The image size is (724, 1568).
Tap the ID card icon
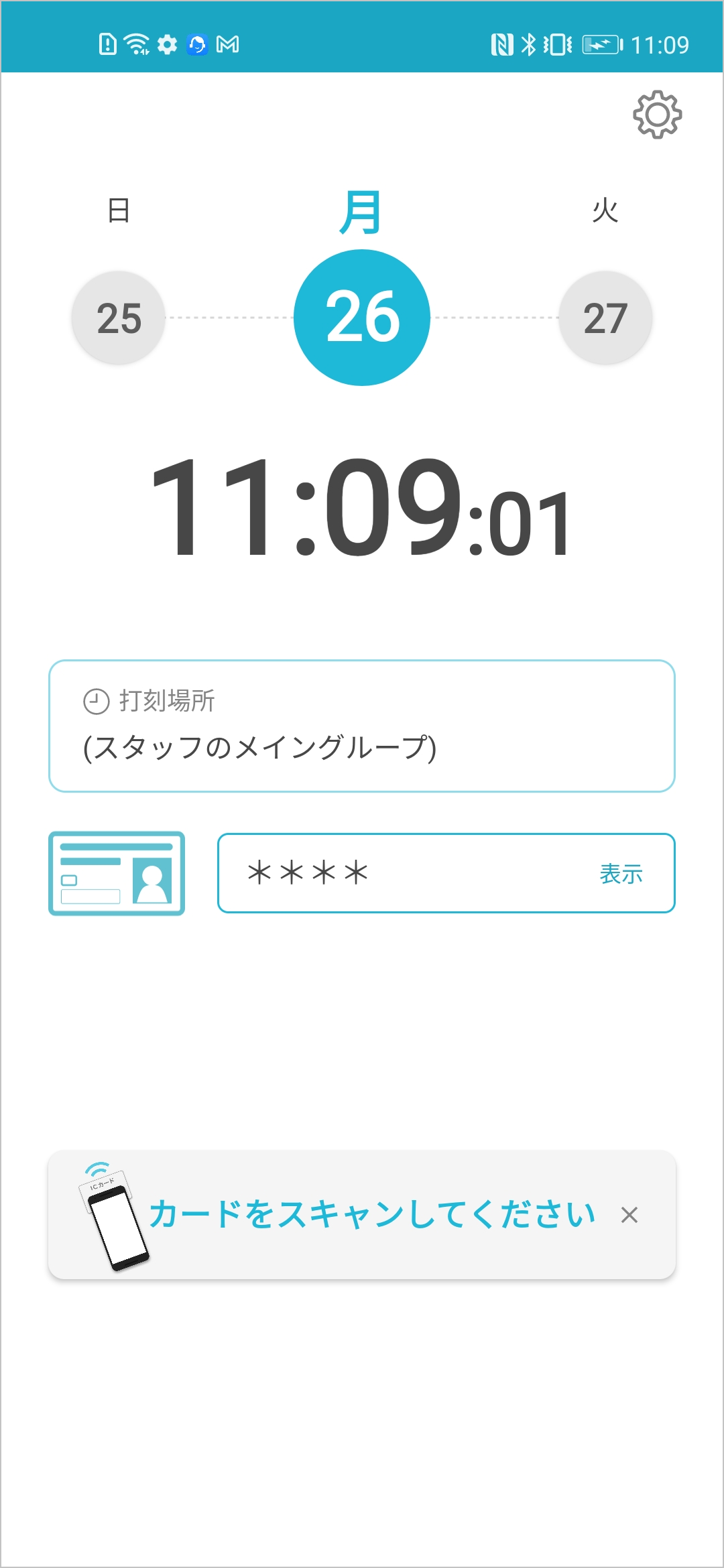click(117, 873)
